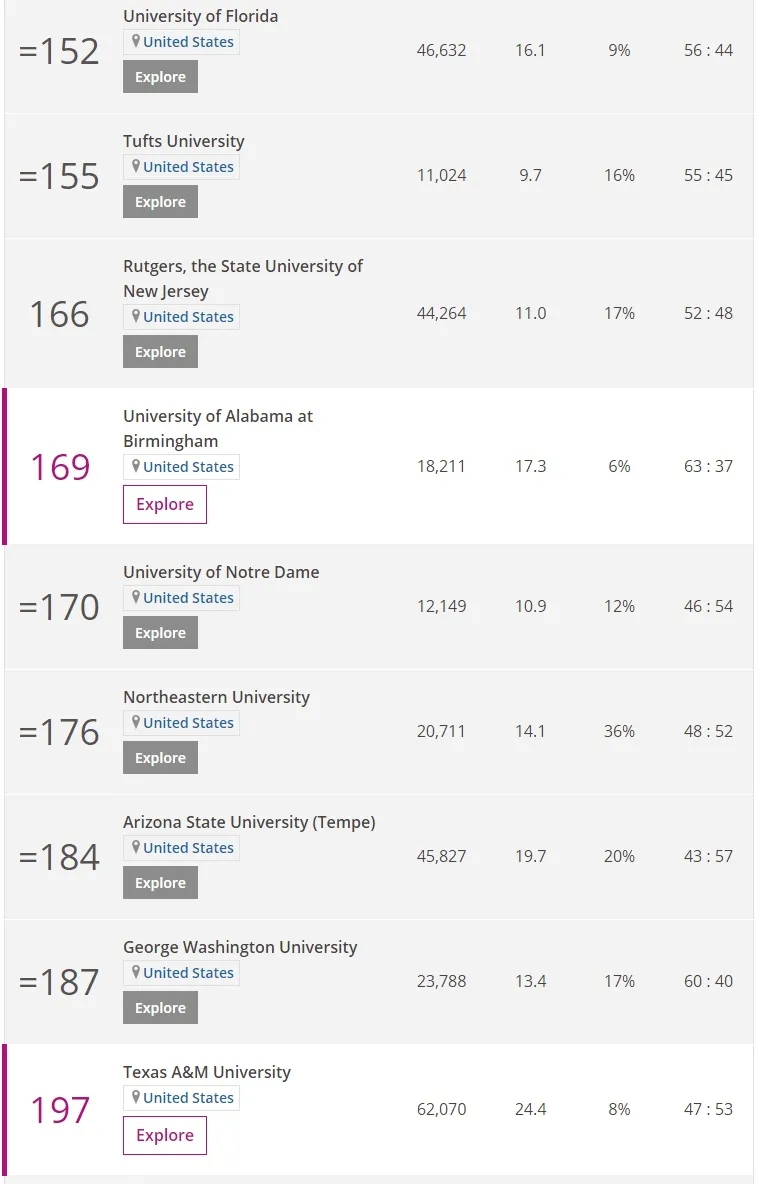The width and height of the screenshot is (759, 1184).
Task: Tap United States under Arizona State University
Action: (x=187, y=848)
